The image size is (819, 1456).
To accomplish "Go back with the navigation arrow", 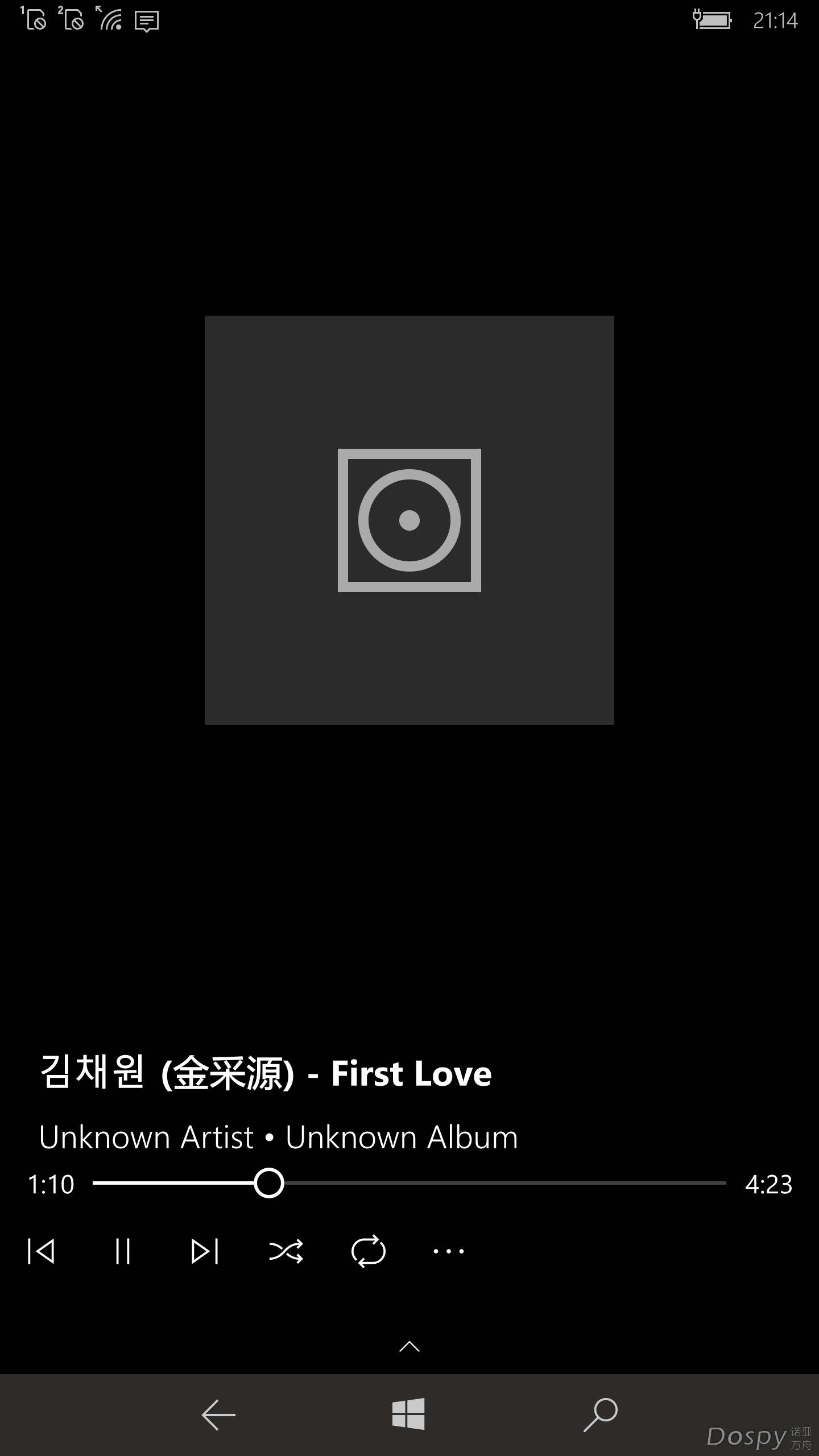I will (x=218, y=1414).
